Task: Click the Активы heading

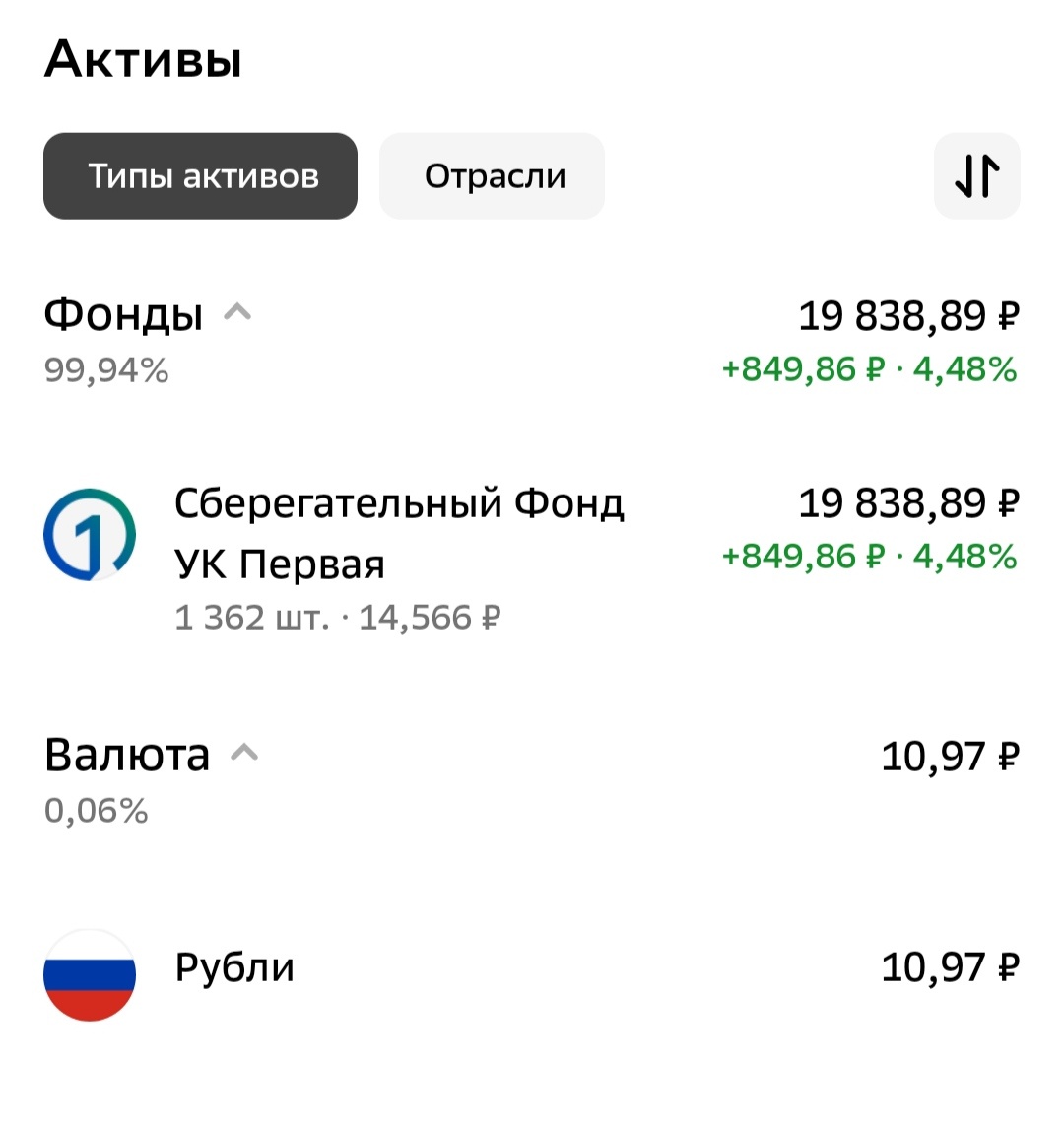Action: [x=144, y=61]
